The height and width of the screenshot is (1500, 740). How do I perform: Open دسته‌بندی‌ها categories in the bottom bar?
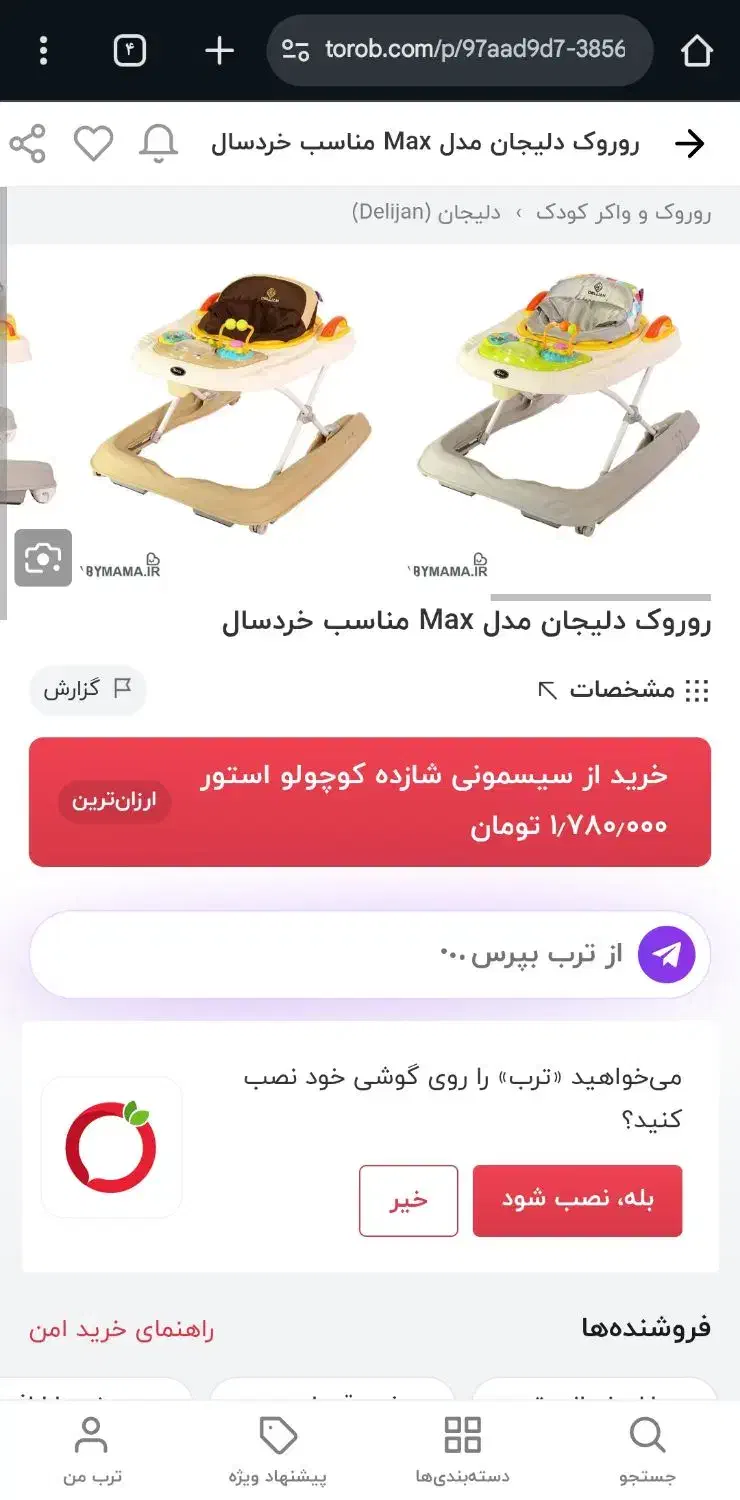coord(462,1445)
